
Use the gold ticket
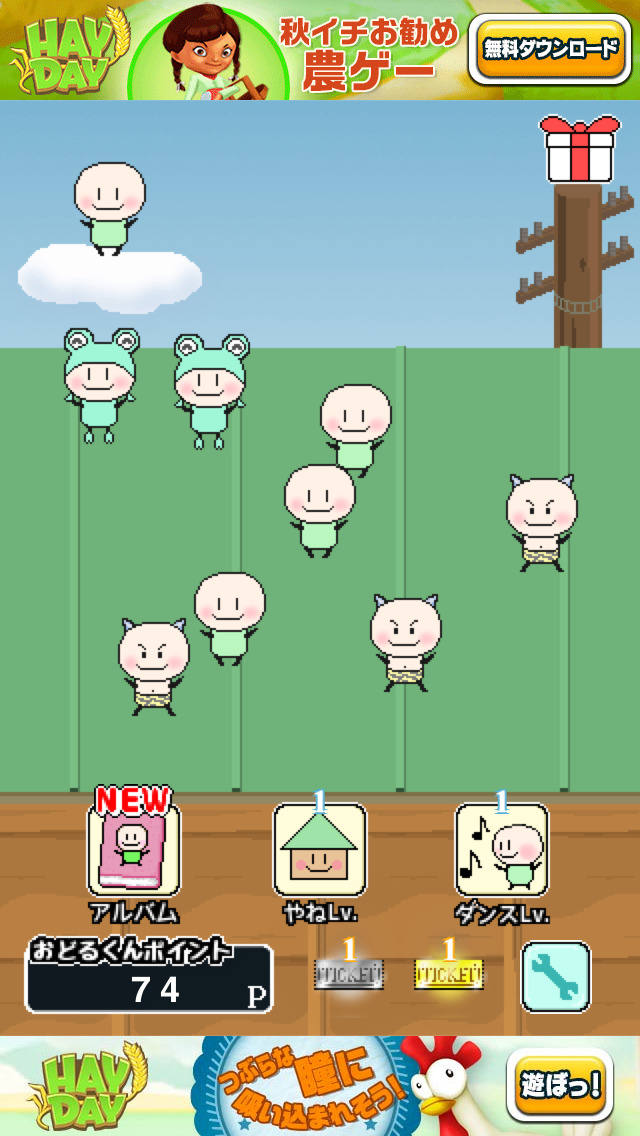[x=449, y=972]
